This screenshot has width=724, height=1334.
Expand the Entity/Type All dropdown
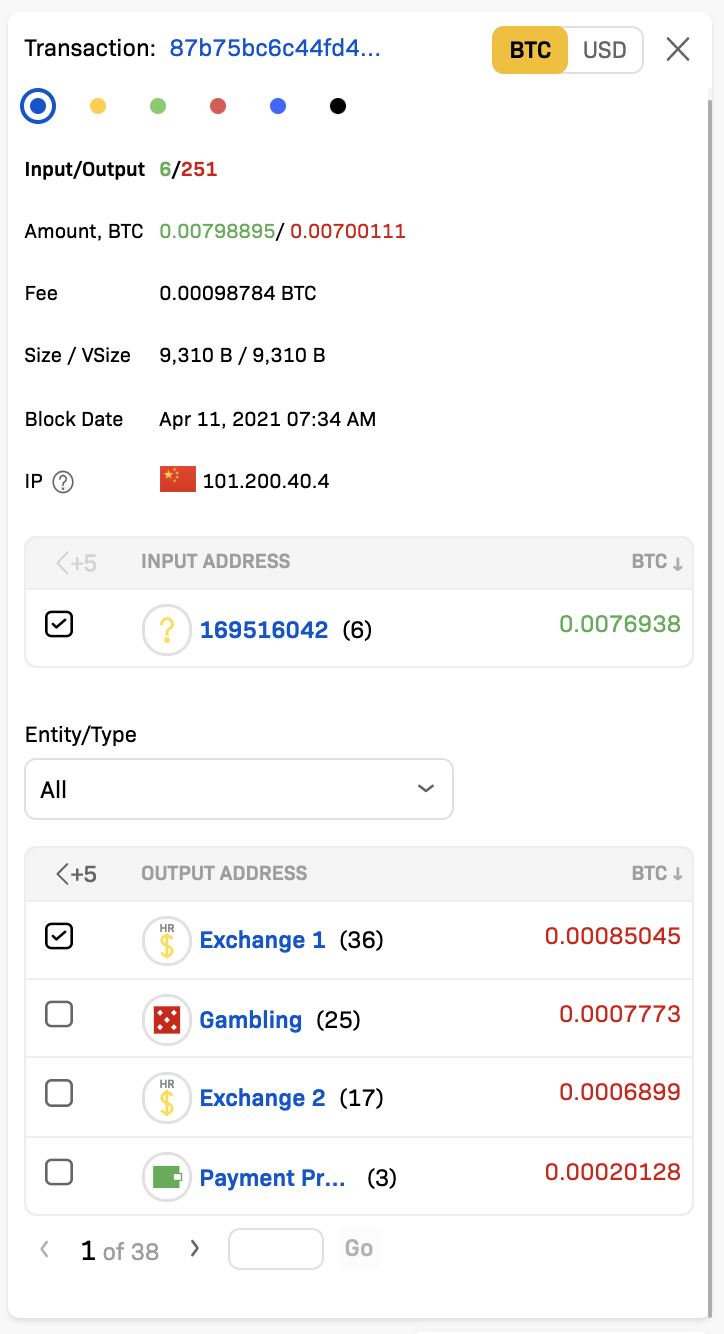click(x=238, y=789)
